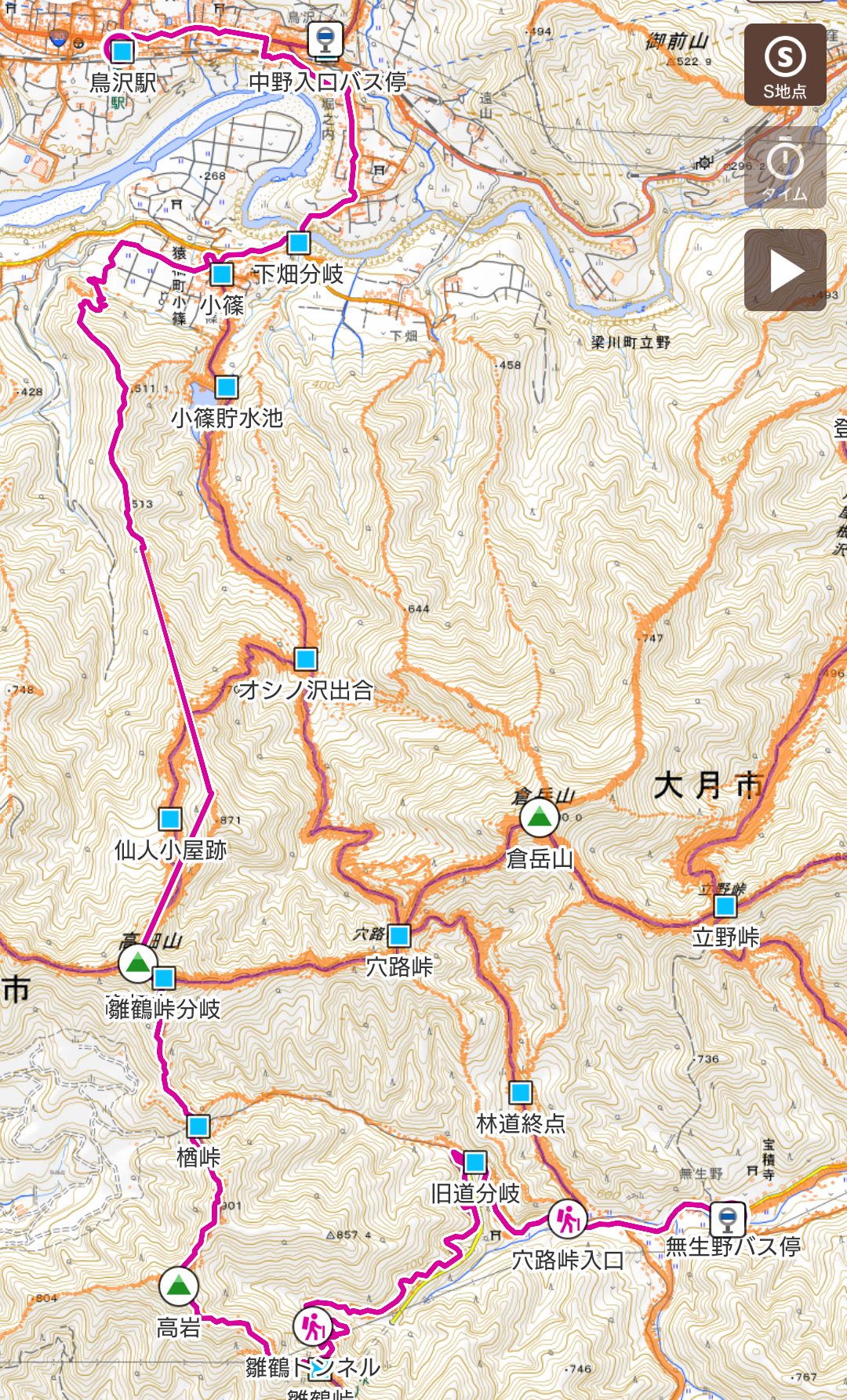The image size is (847, 1400).
Task: Select the 小篠貯水池 waypoint marker
Action: coord(227,387)
